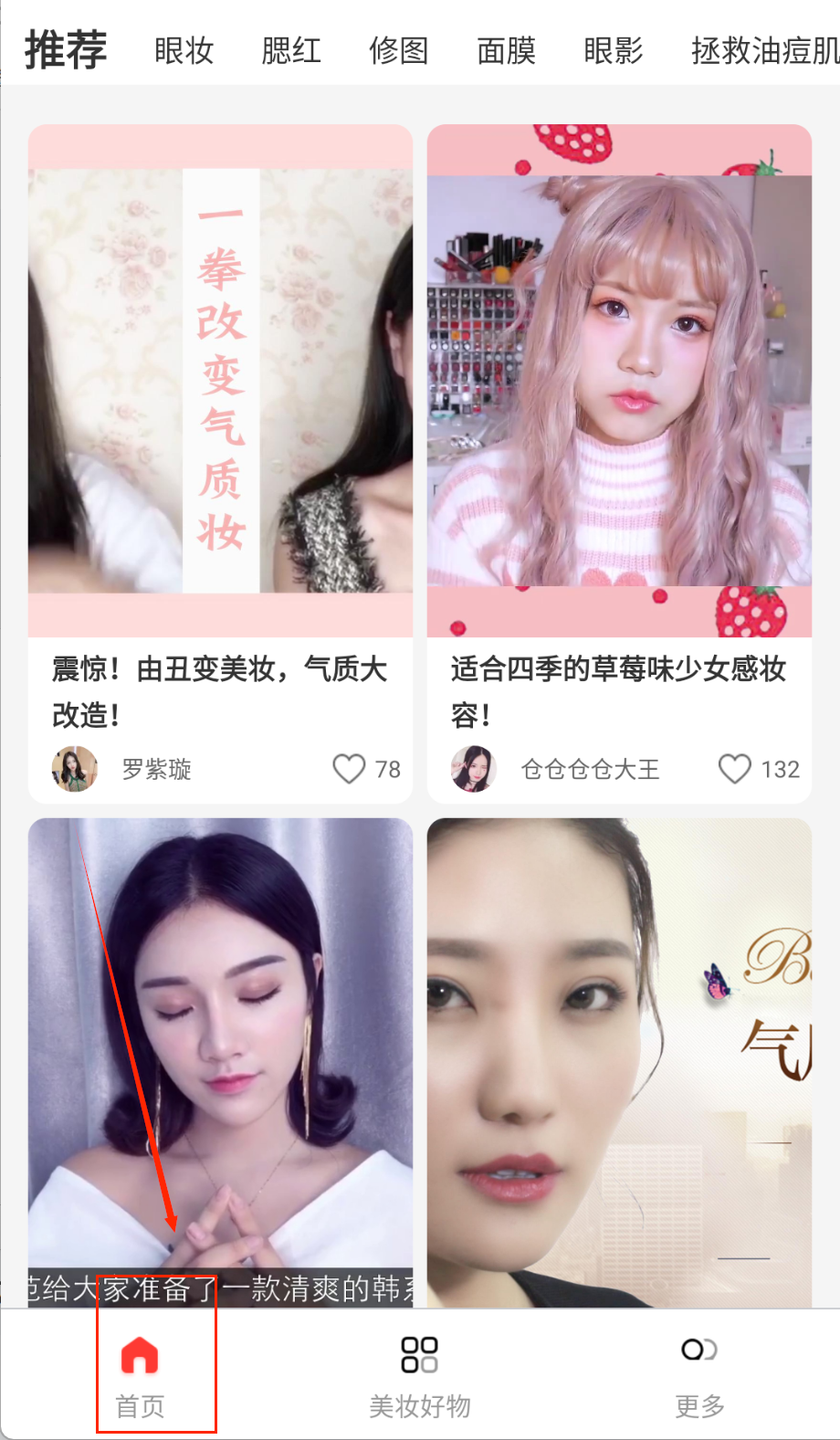Open the 修图 tab
Viewport: 840px width, 1440px height.
click(399, 51)
